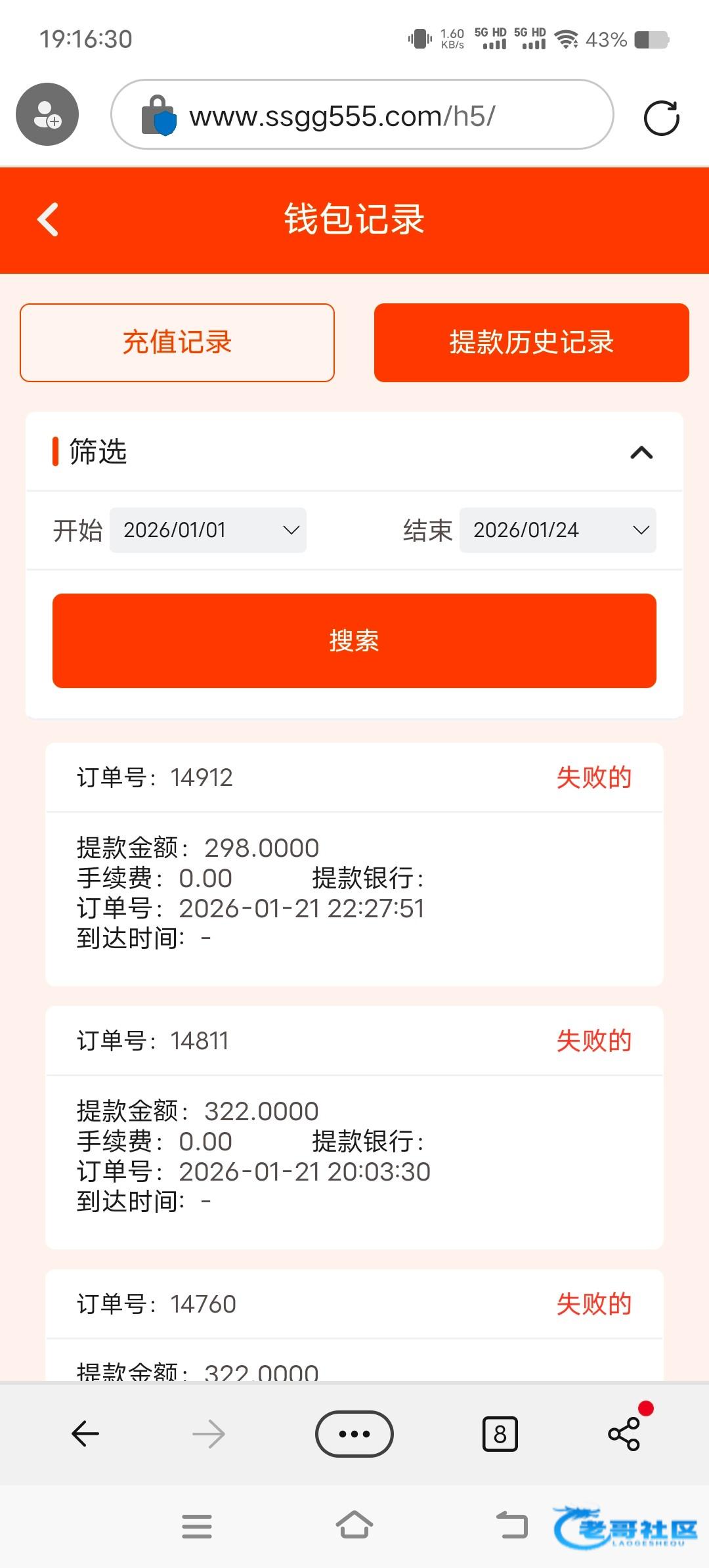Select the 提款历史记录 tab
This screenshot has height=1568, width=709.
[x=531, y=342]
